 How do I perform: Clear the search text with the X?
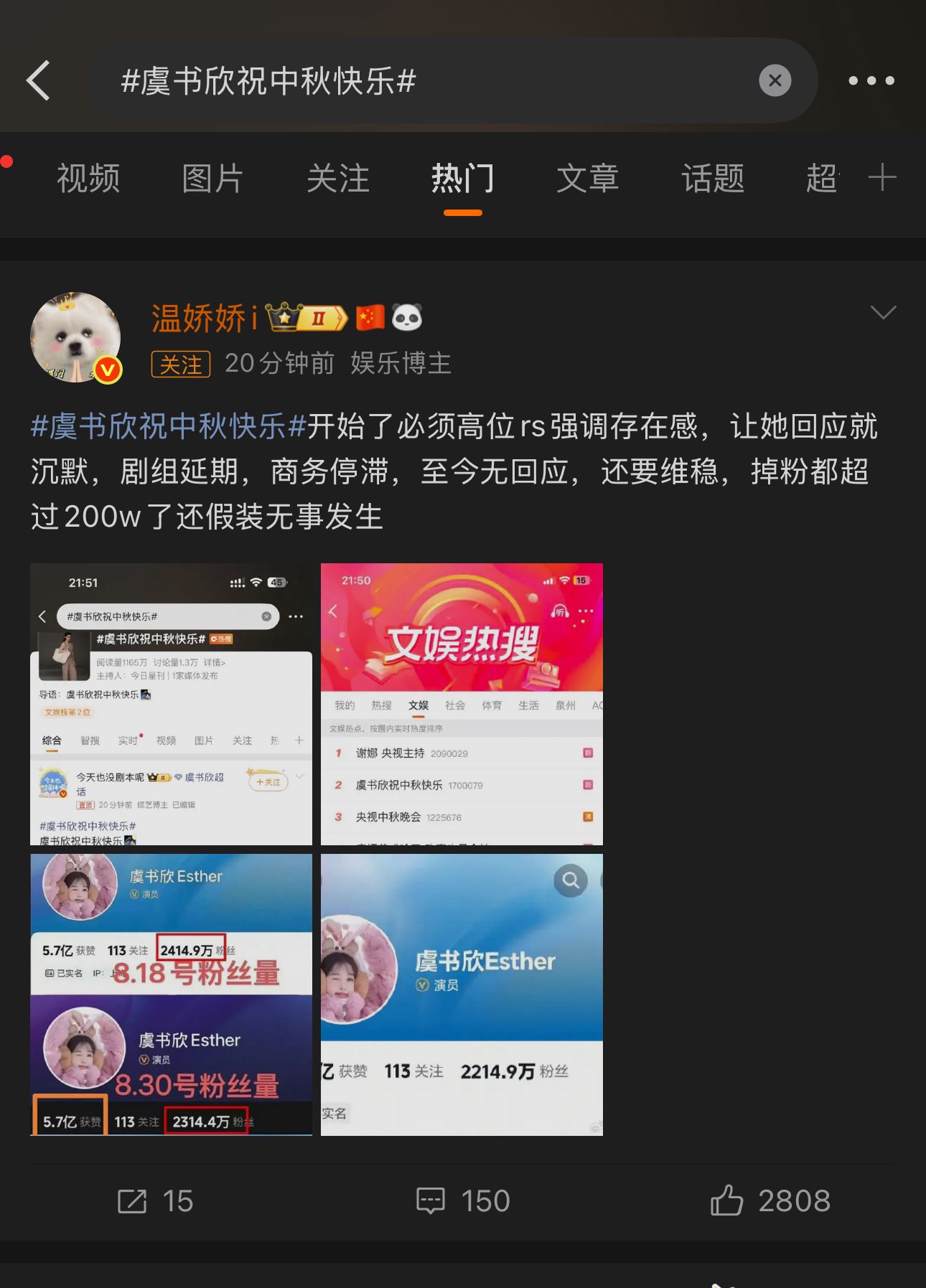click(775, 80)
